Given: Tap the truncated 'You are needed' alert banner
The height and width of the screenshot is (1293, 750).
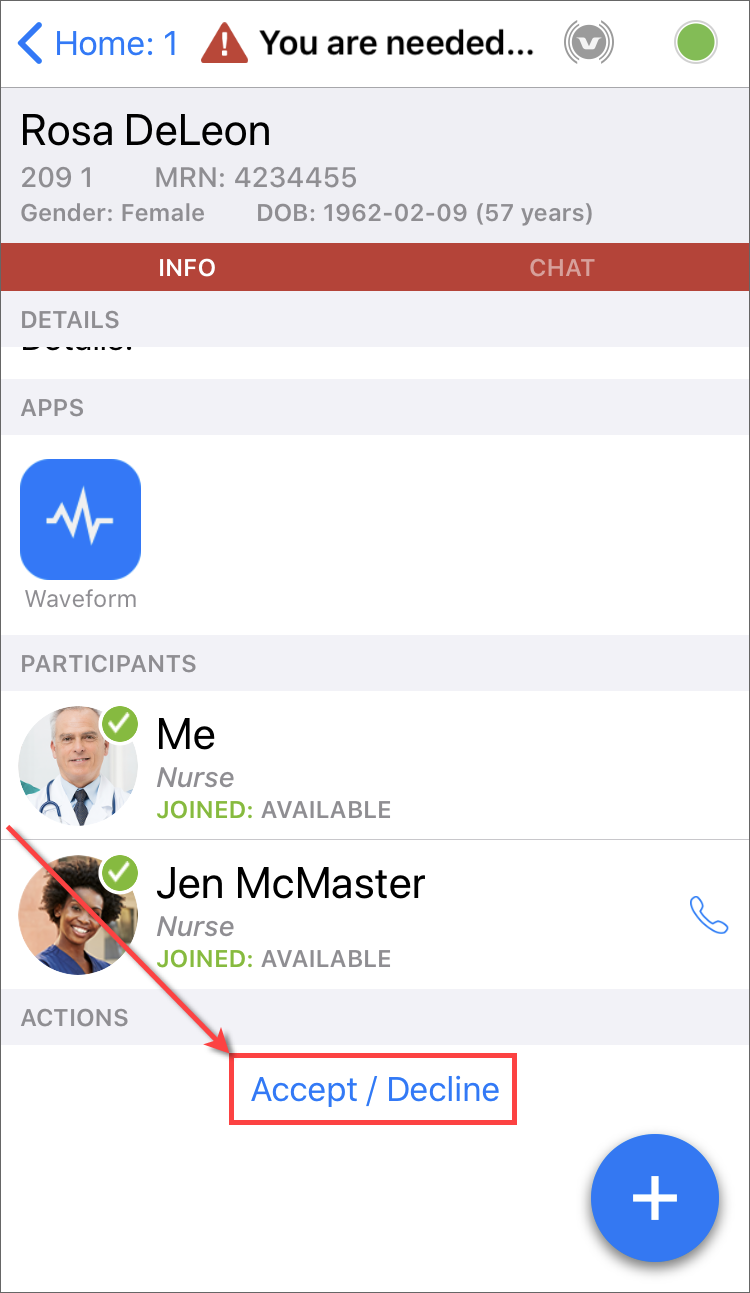Looking at the screenshot, I should tap(395, 42).
